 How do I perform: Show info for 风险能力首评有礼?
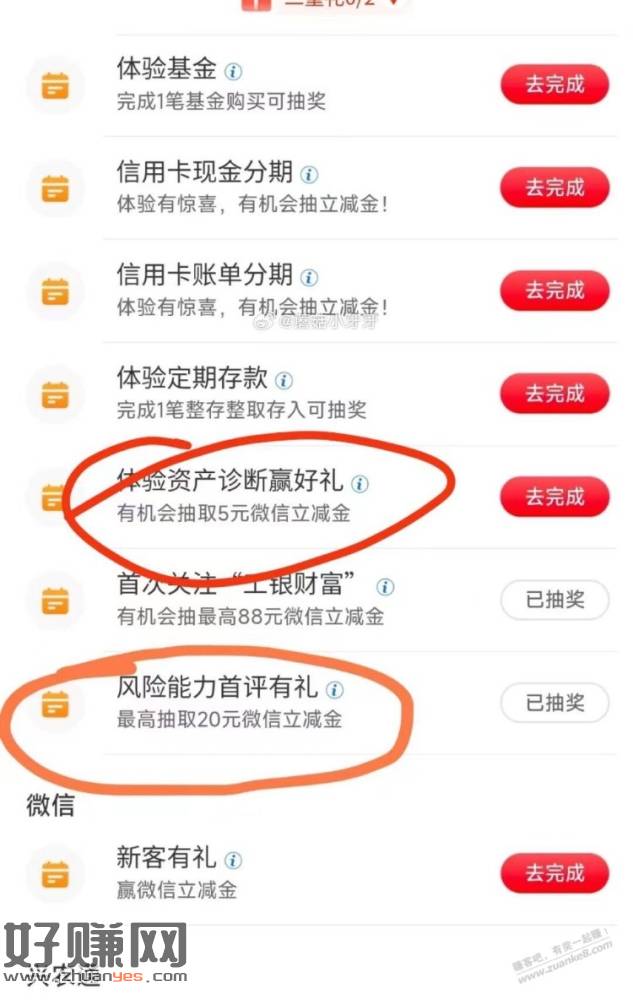point(335,690)
